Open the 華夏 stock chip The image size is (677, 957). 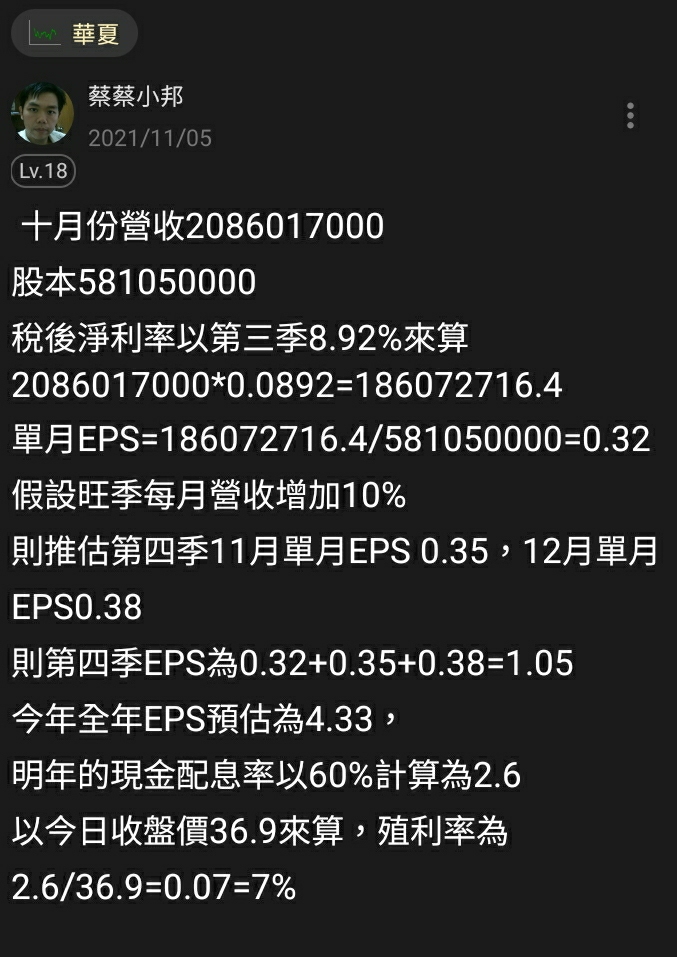click(x=74, y=35)
